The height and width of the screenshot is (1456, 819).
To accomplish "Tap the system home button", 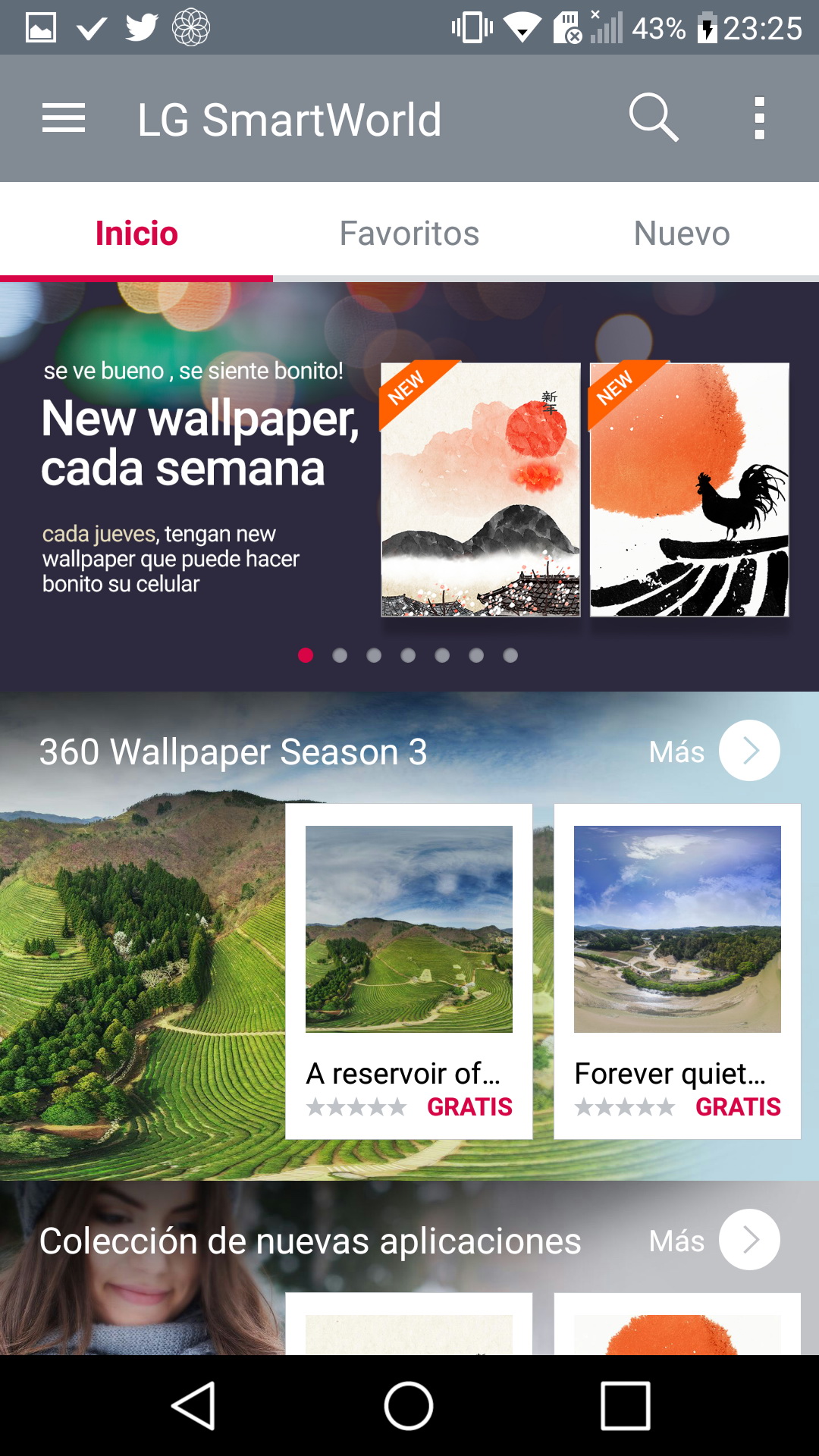I will [409, 1405].
